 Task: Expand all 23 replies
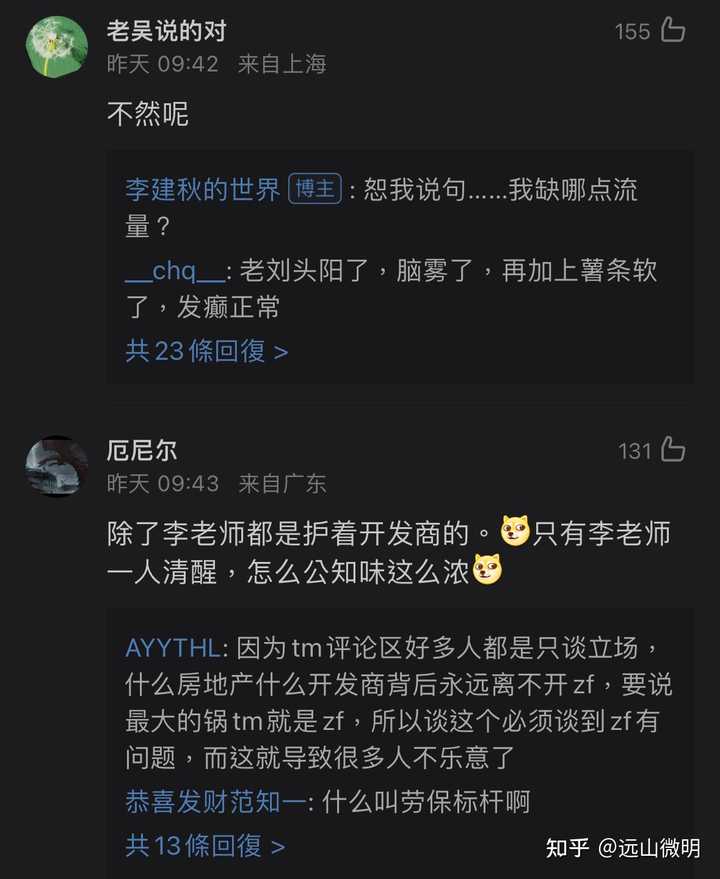(207, 351)
